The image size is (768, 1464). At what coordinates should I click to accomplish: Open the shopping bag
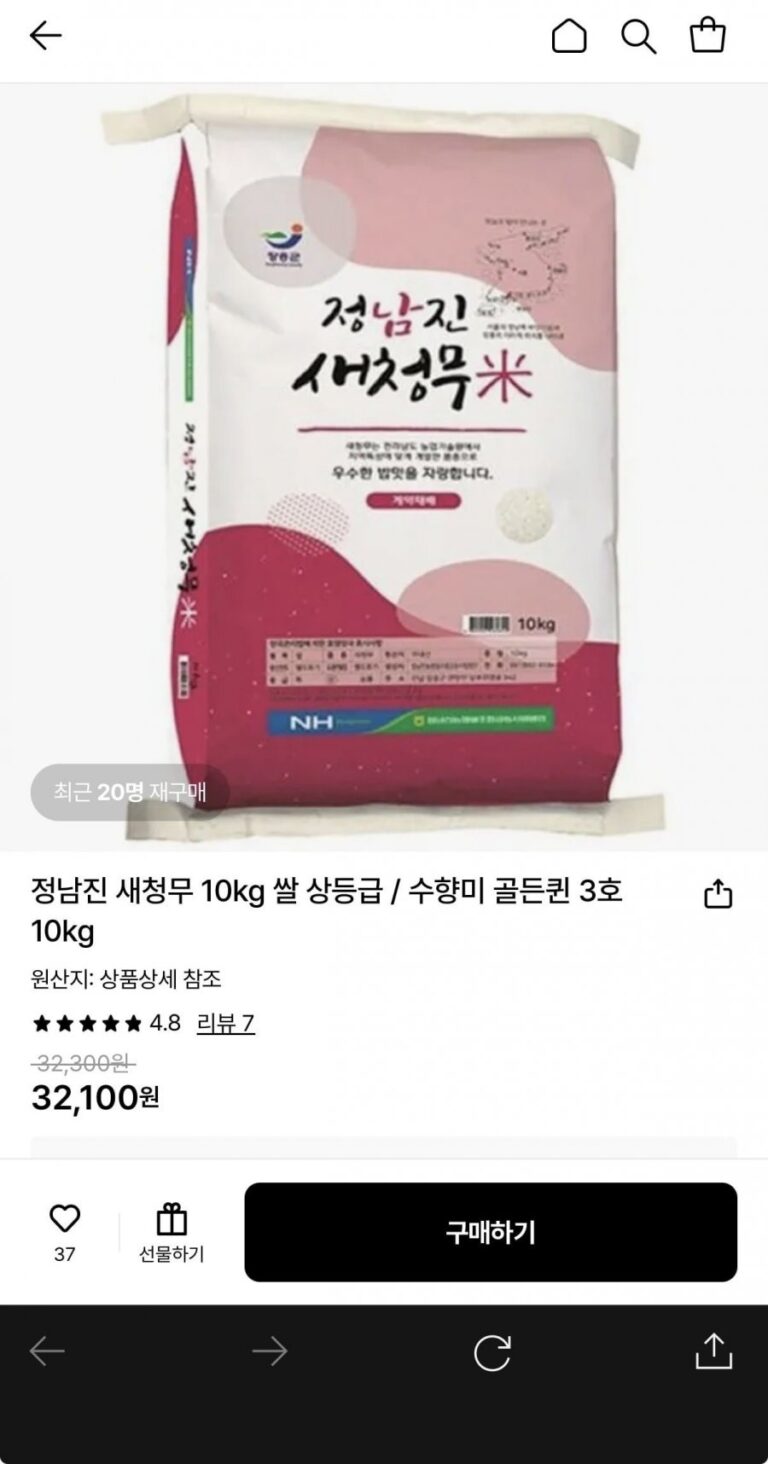(x=708, y=36)
